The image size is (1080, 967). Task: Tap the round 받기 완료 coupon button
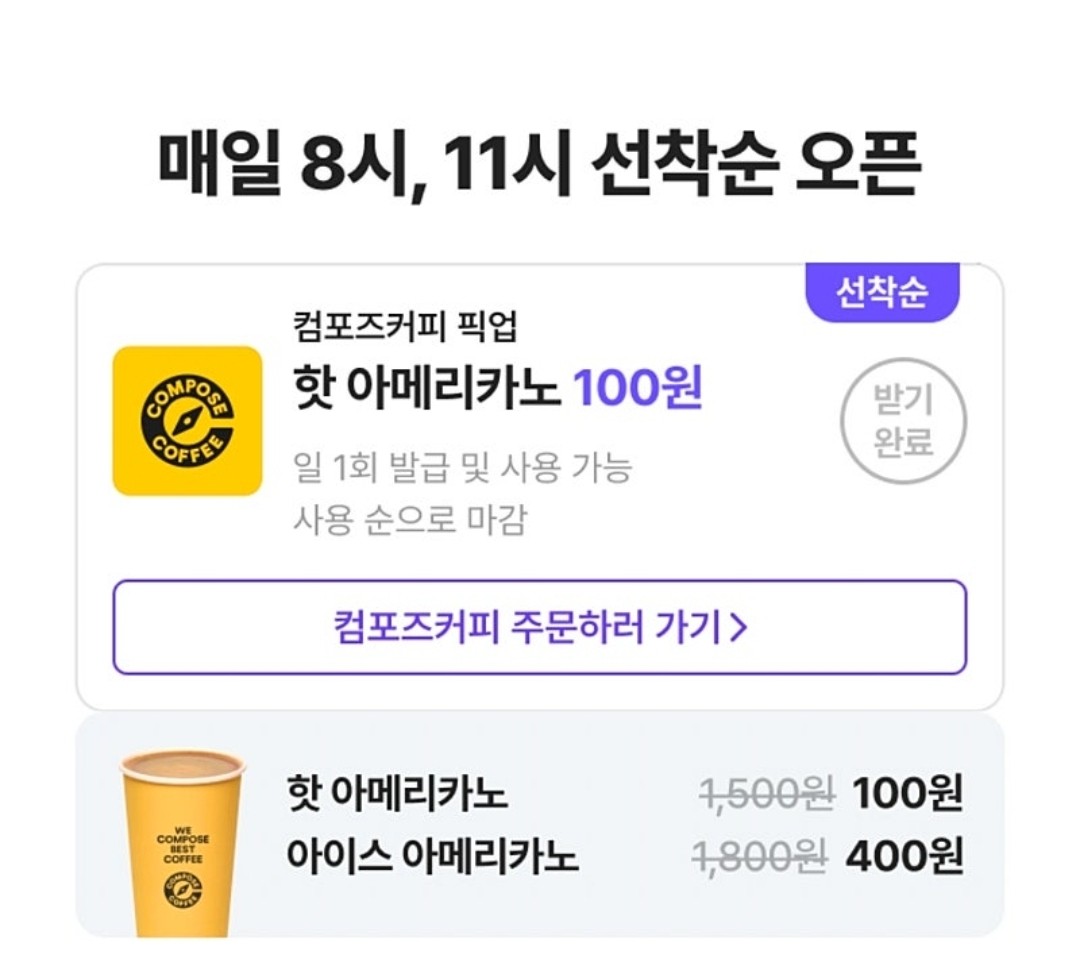(x=903, y=421)
